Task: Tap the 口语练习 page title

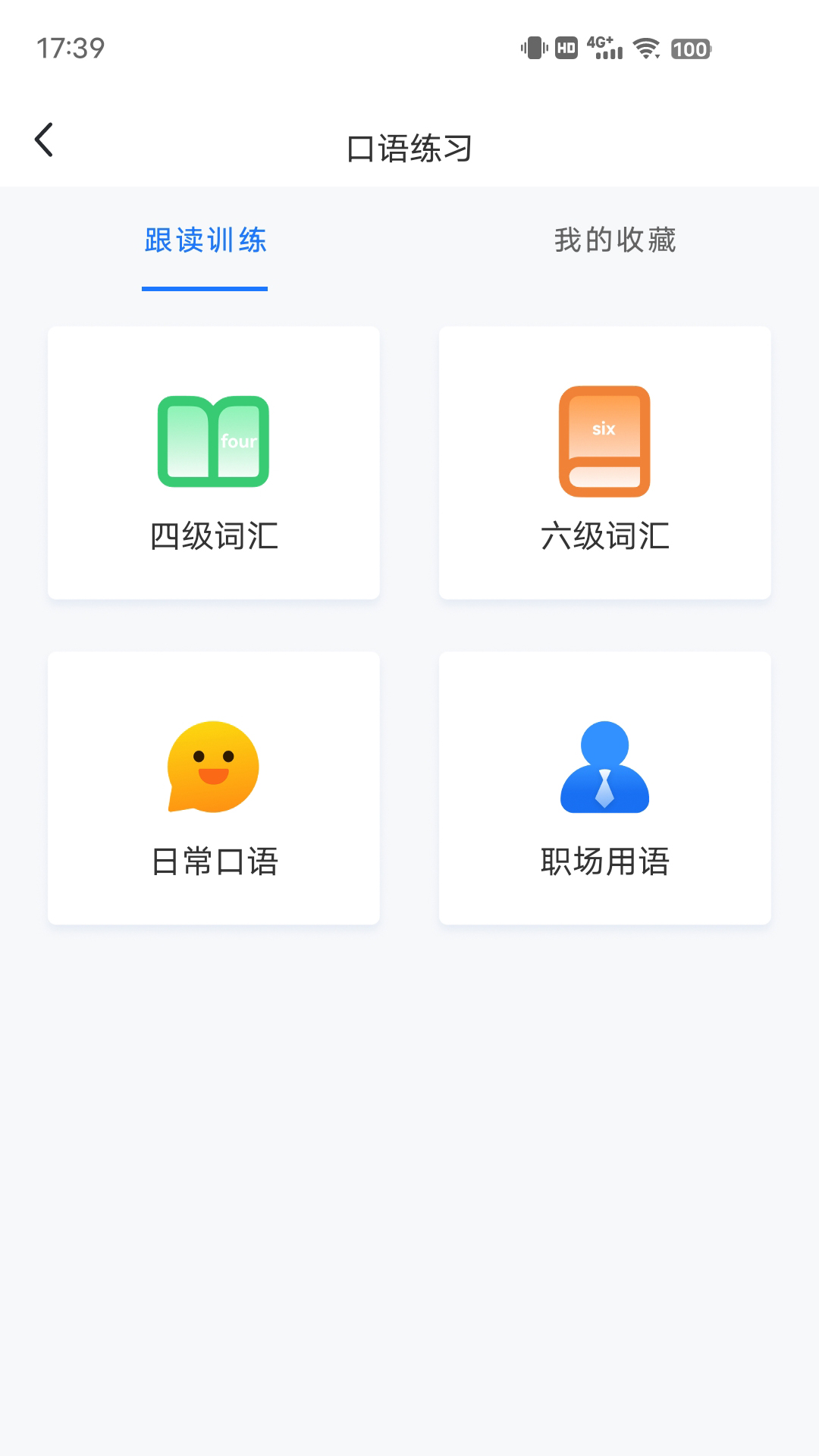Action: [x=409, y=149]
